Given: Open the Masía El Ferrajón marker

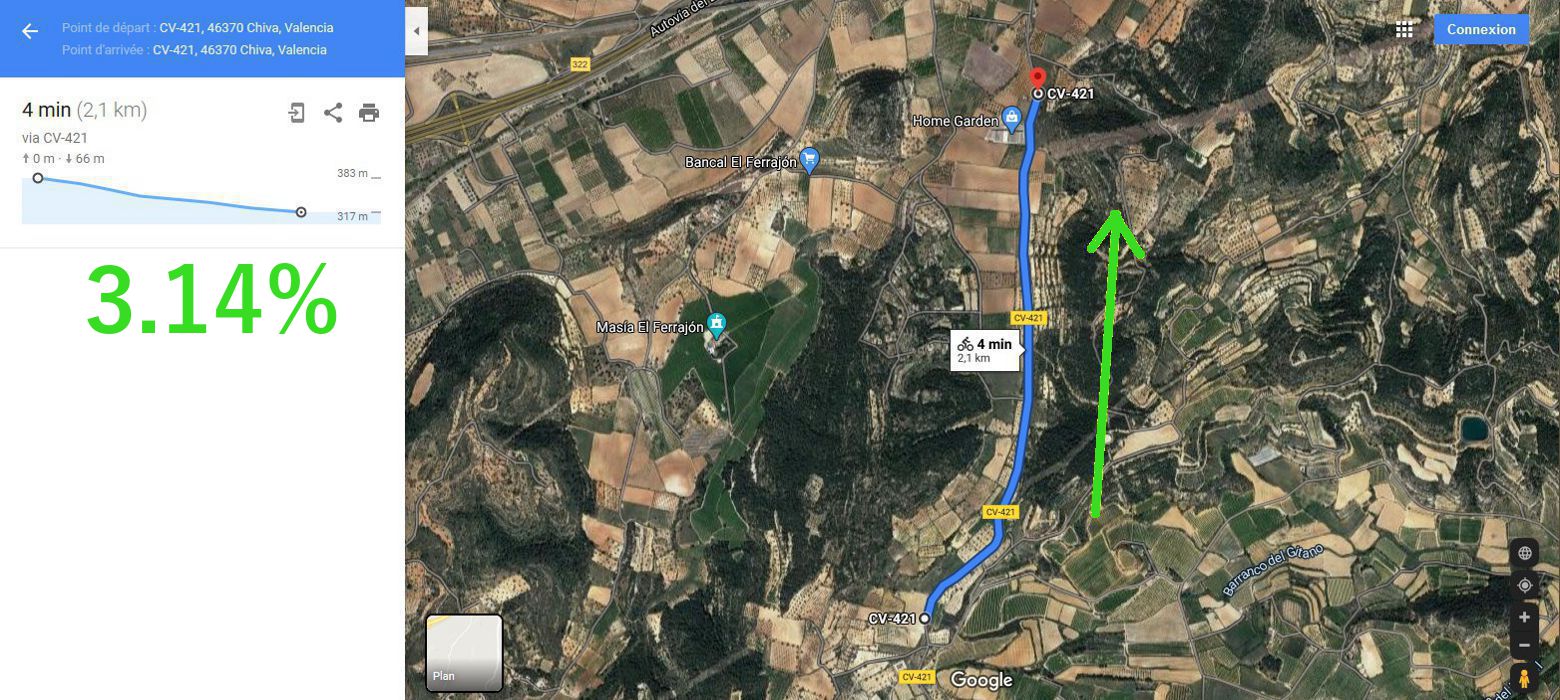Looking at the screenshot, I should point(716,324).
